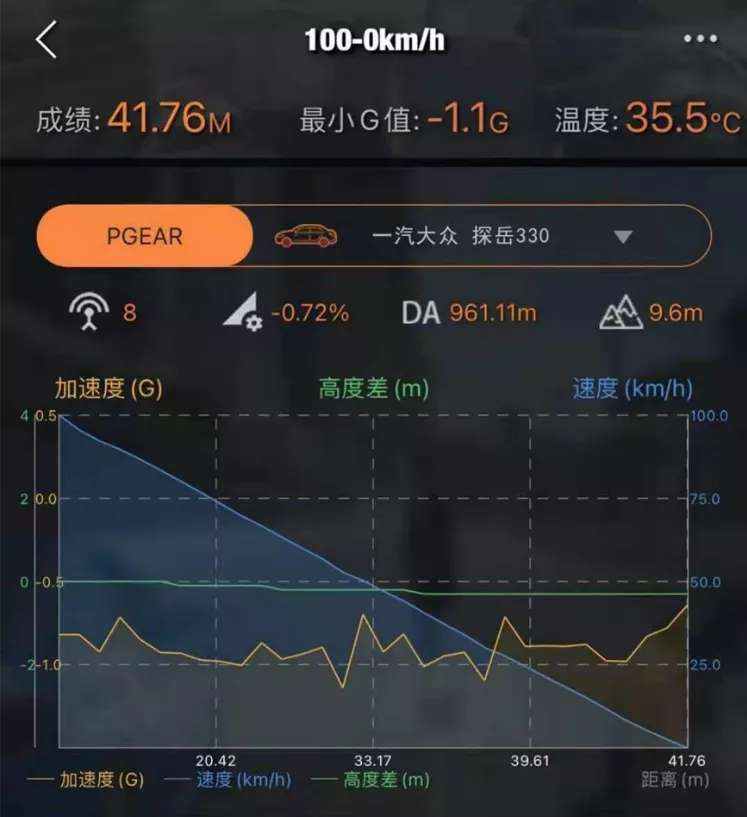Screen dimensions: 747x817
Task: Go back using the top-left arrow
Action: click(x=46, y=40)
